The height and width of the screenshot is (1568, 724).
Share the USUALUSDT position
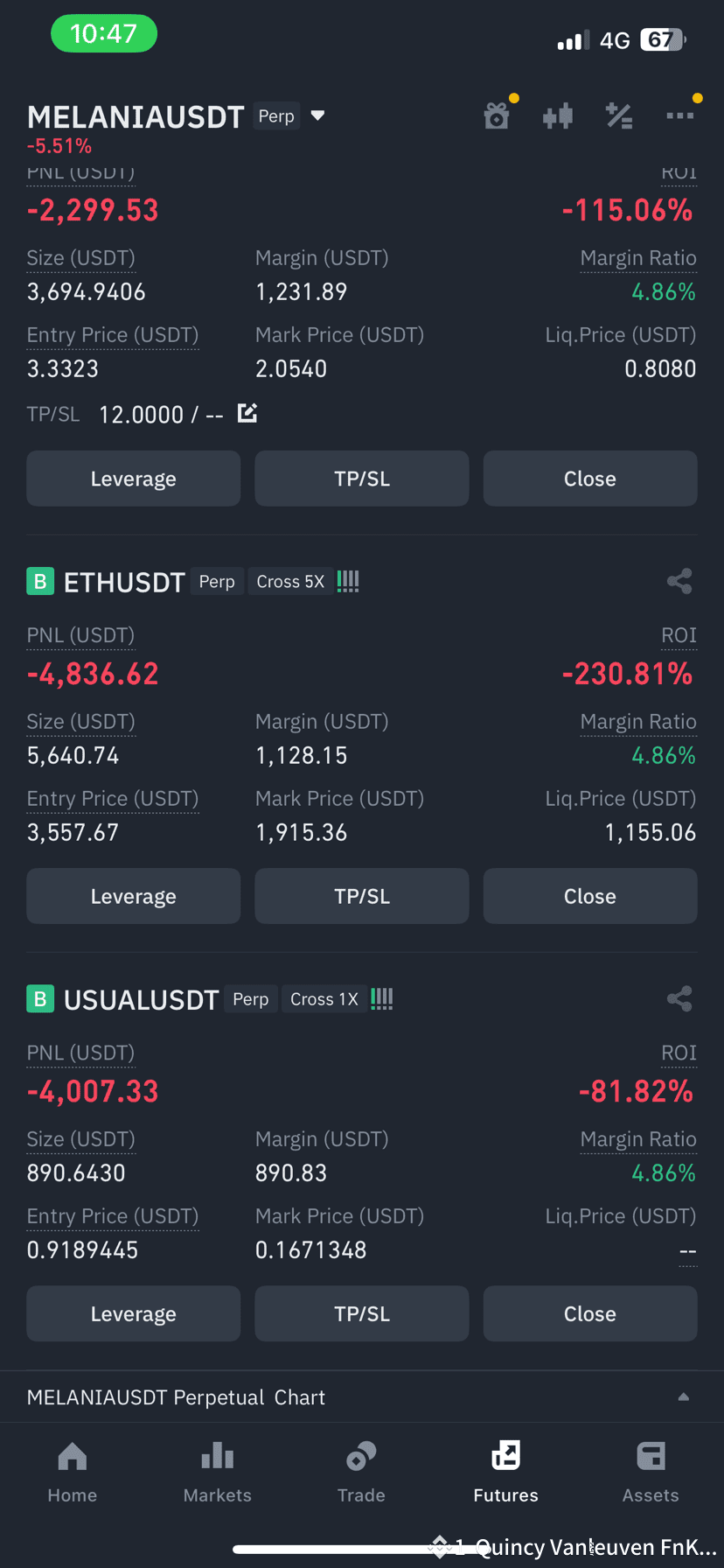click(679, 998)
